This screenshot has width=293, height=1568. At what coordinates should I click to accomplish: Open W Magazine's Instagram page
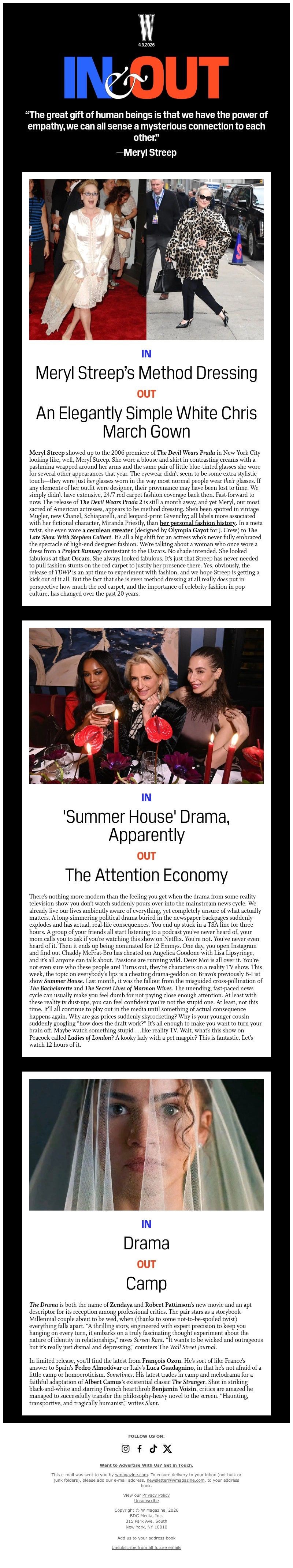pos(126,1449)
